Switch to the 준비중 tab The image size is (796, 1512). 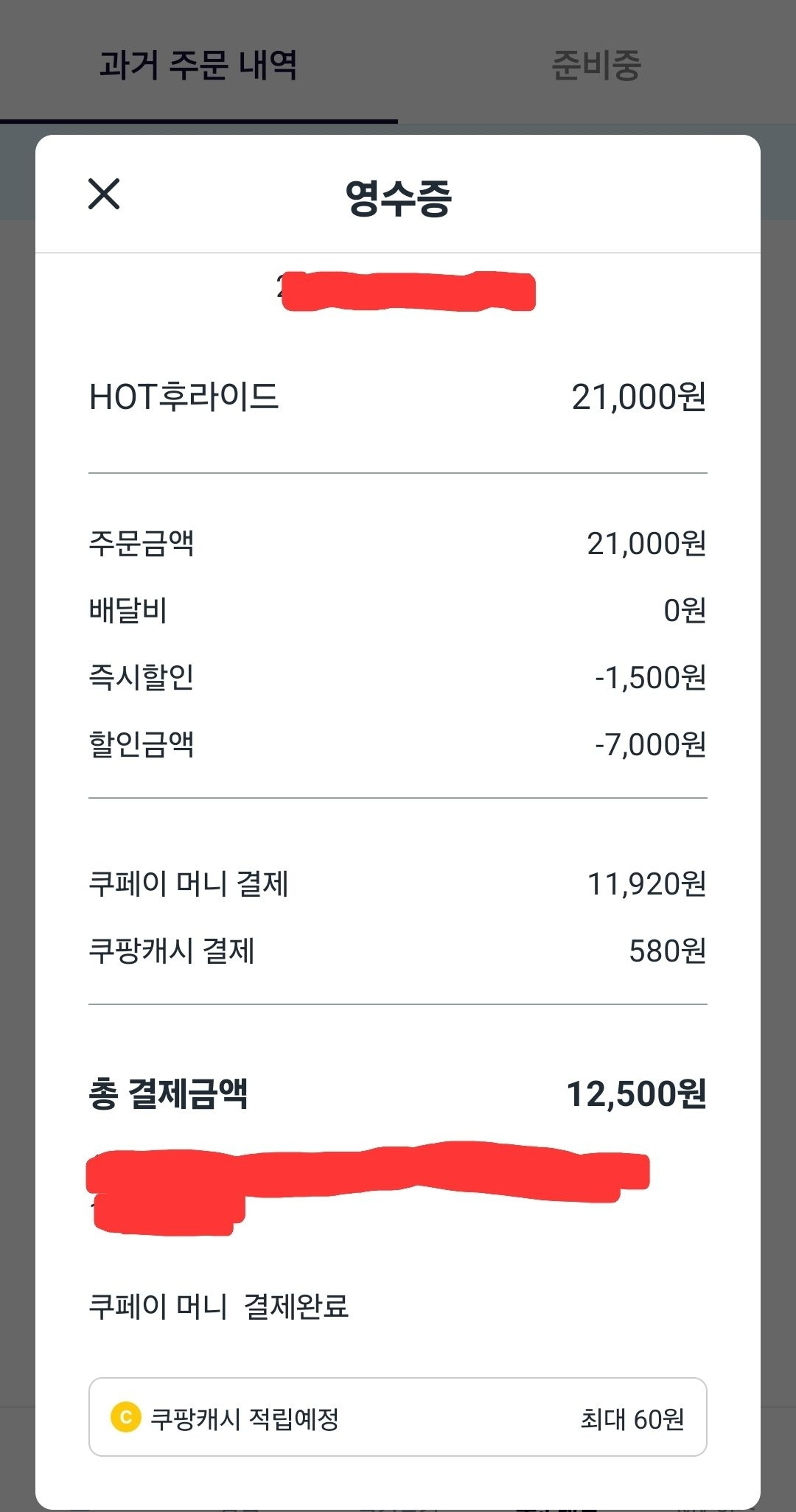(x=598, y=66)
